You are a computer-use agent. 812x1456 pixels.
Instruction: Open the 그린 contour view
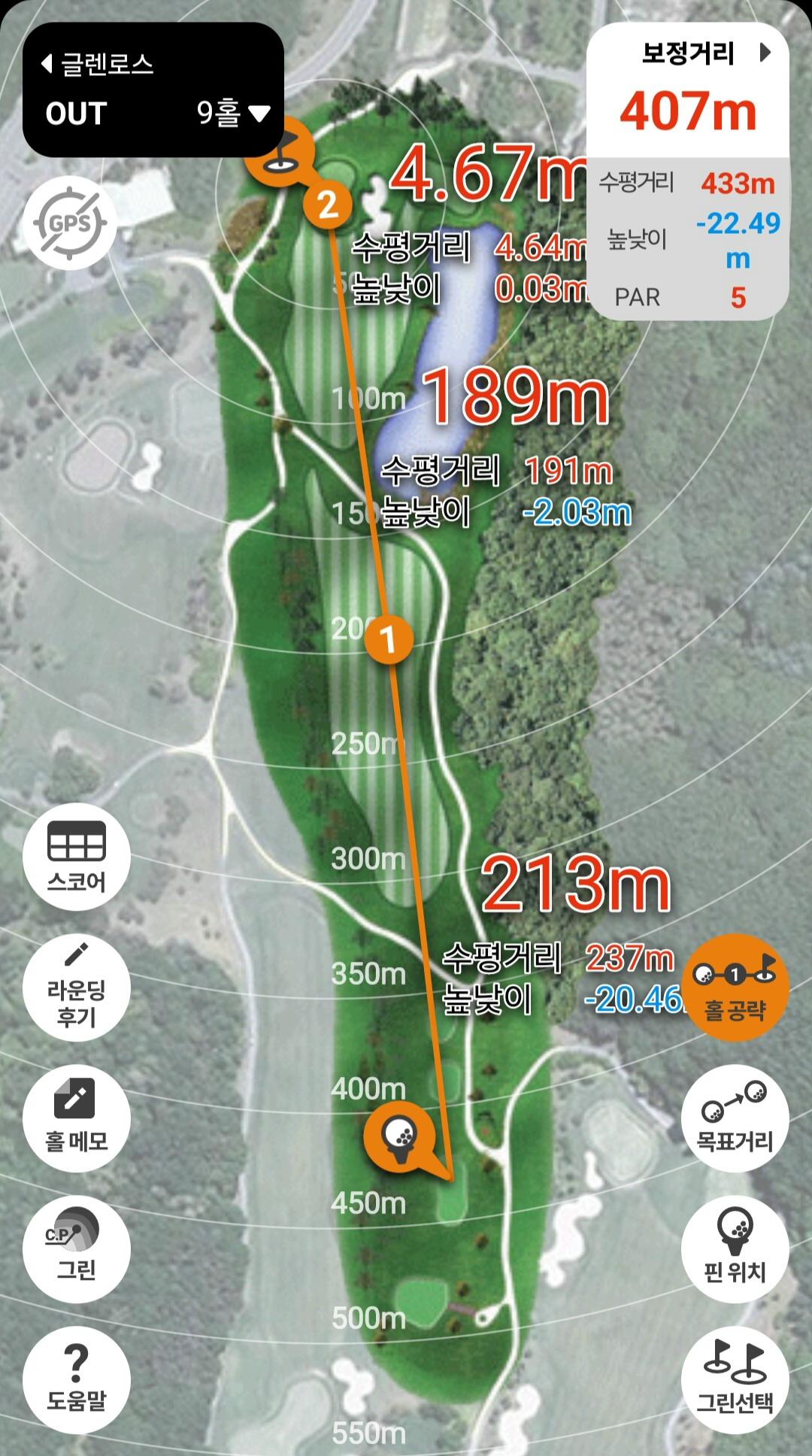77,1248
